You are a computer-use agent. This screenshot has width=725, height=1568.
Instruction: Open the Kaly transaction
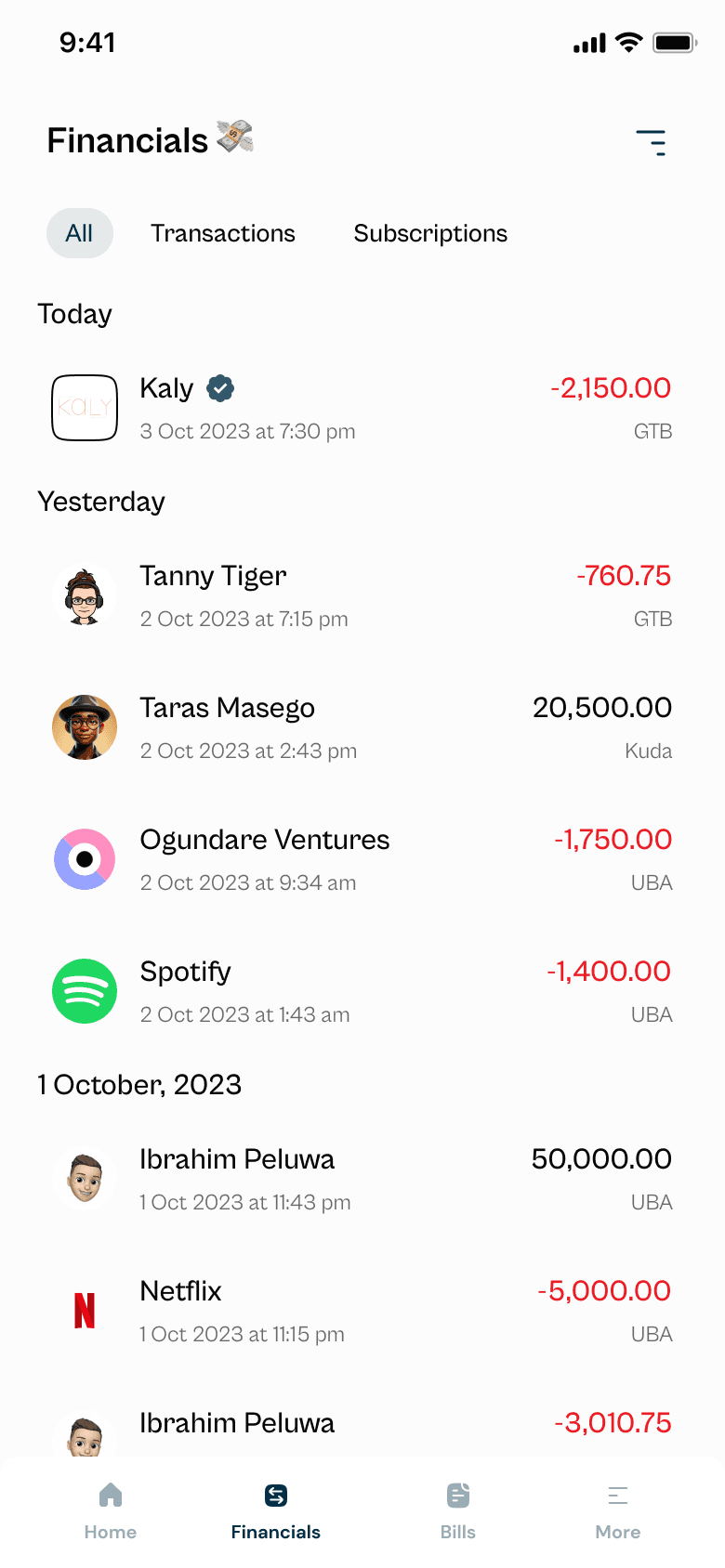coord(361,409)
